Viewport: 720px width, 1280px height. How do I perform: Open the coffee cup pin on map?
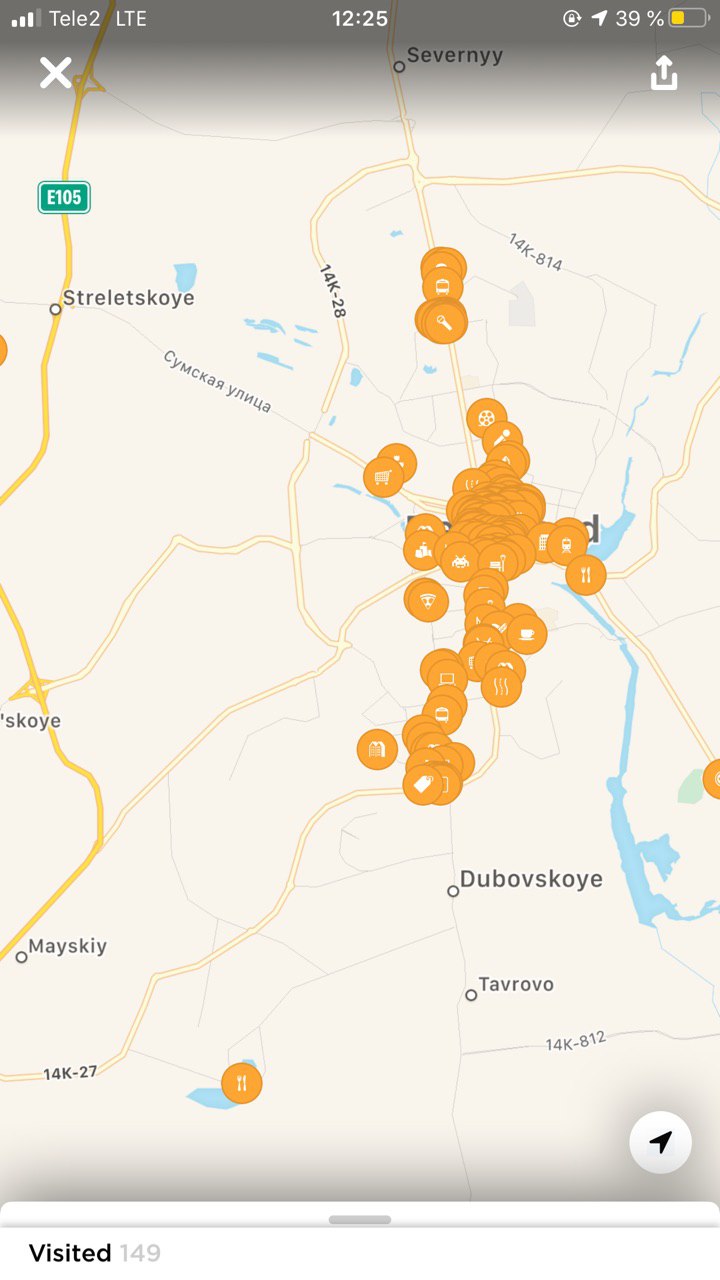(527, 634)
